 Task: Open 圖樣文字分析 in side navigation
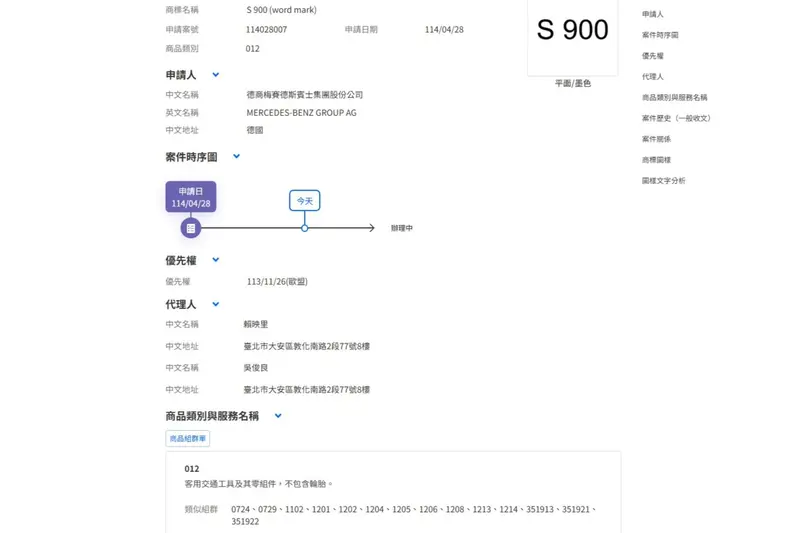(663, 181)
